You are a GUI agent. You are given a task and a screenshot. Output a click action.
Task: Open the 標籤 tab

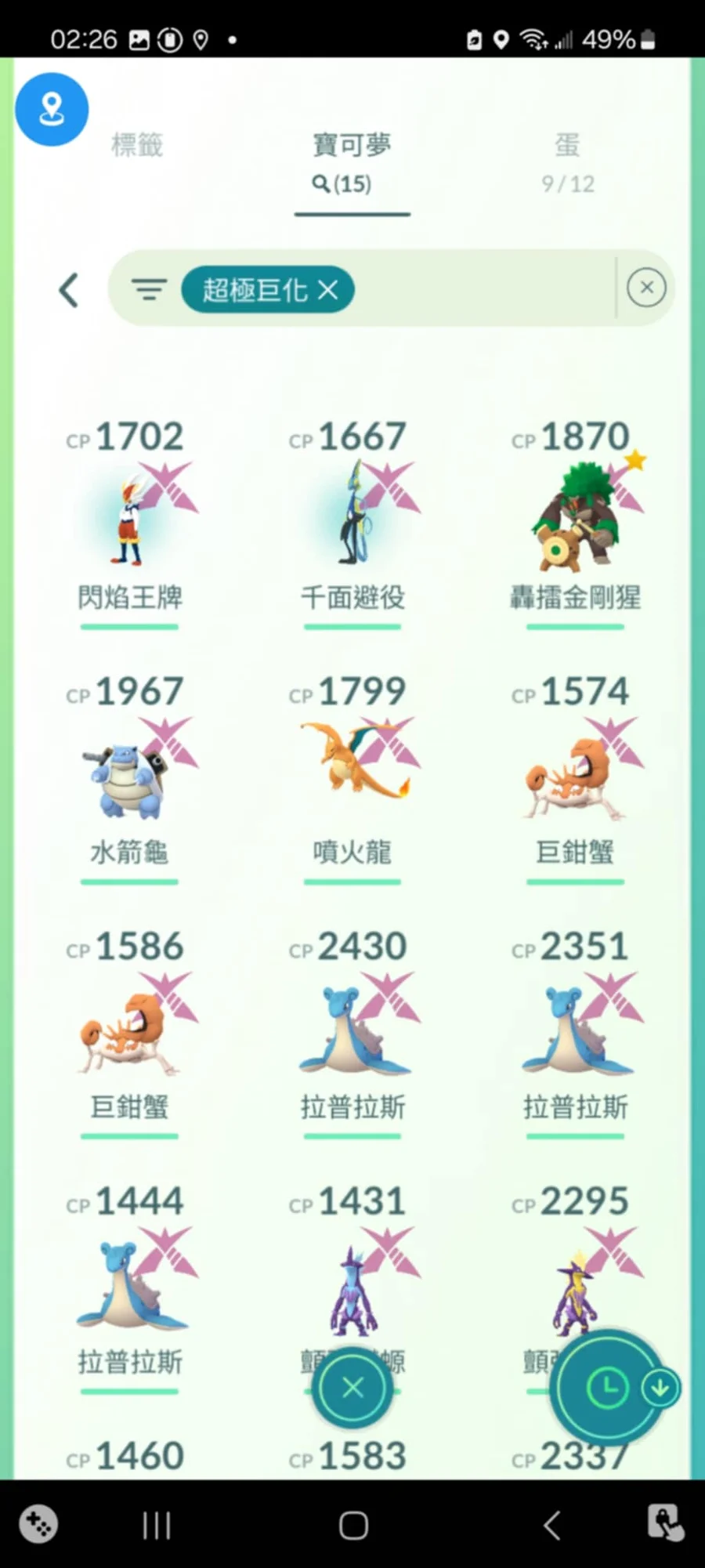point(137,145)
